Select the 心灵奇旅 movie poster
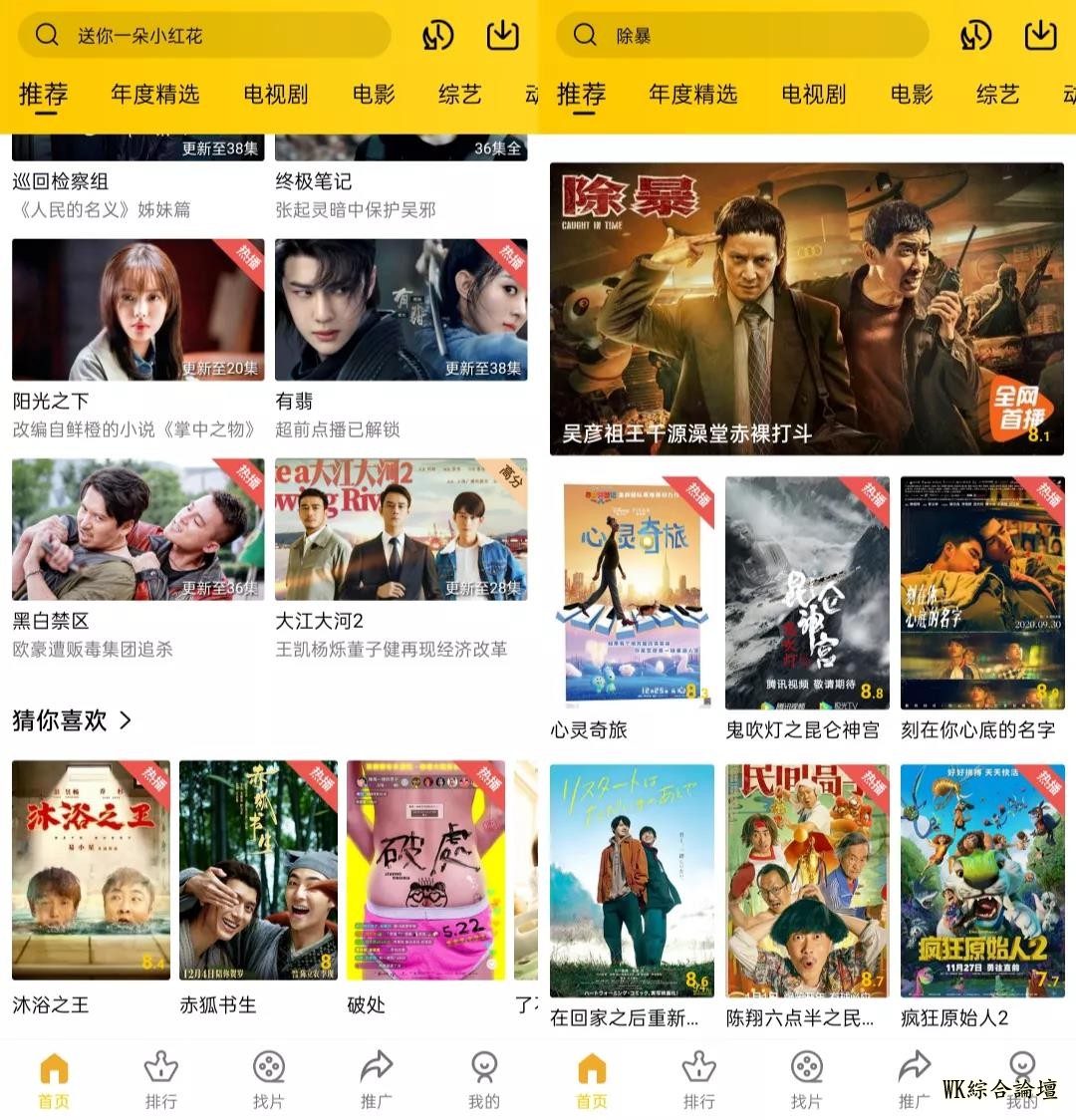The image size is (1076, 1120). 632,593
